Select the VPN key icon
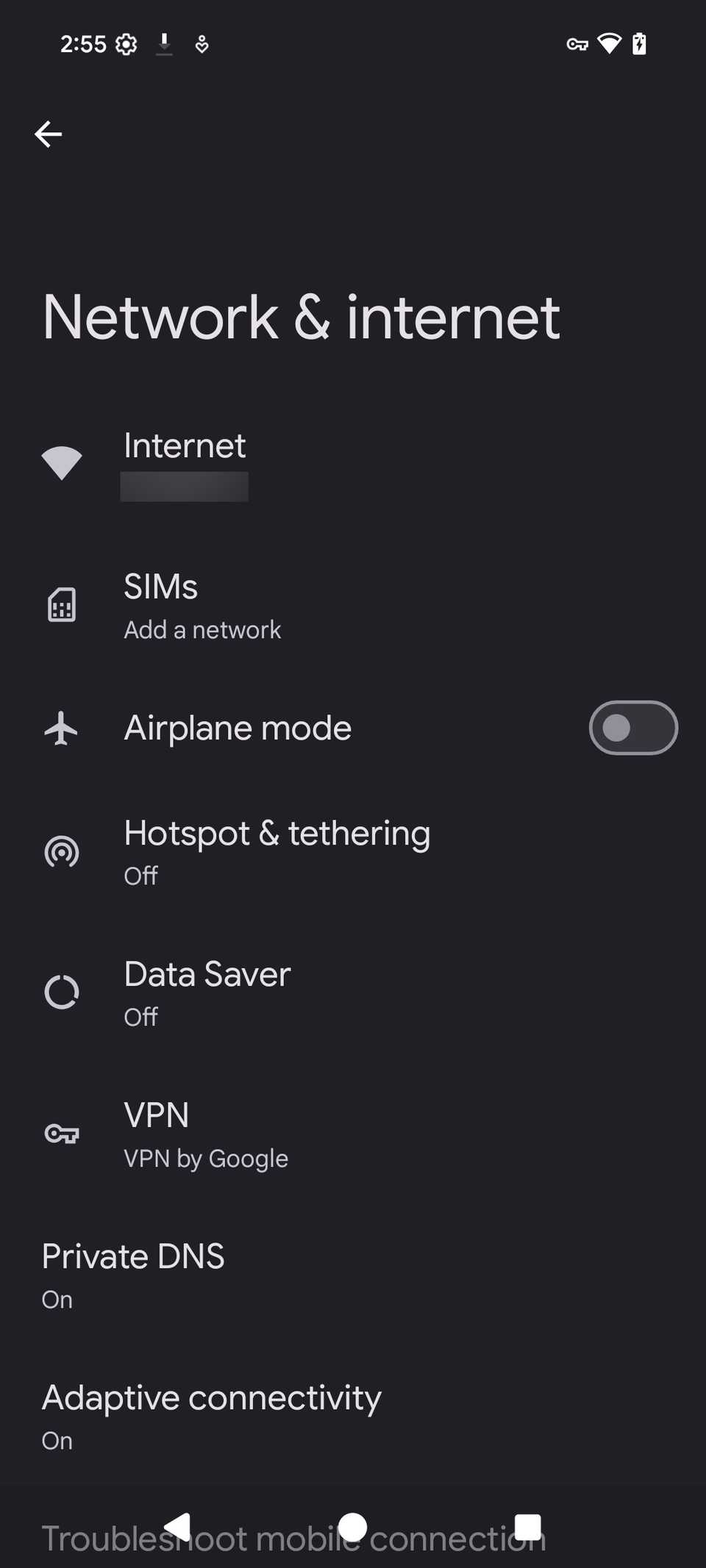Image resolution: width=706 pixels, height=1568 pixels. (63, 1134)
